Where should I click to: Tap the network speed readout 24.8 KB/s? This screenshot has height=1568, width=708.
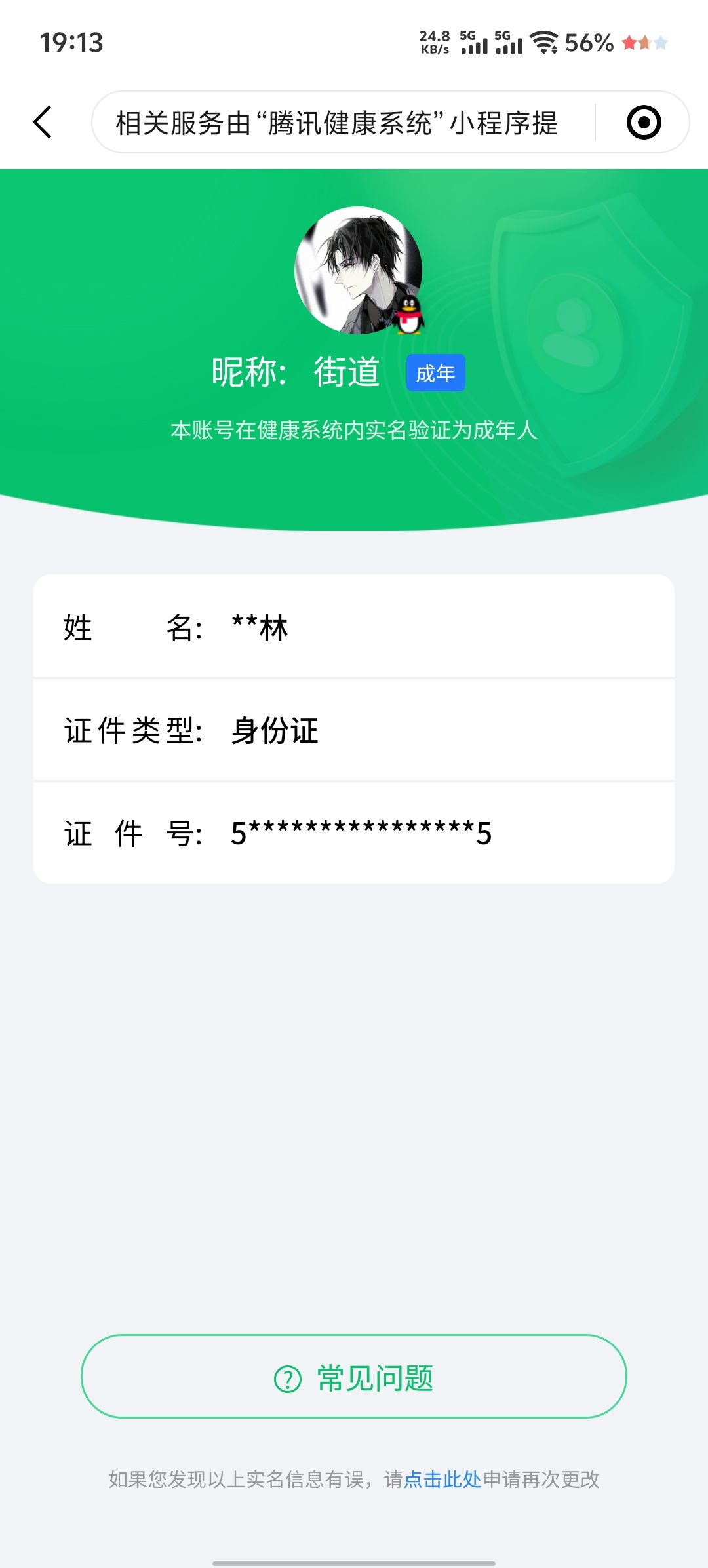(433, 41)
